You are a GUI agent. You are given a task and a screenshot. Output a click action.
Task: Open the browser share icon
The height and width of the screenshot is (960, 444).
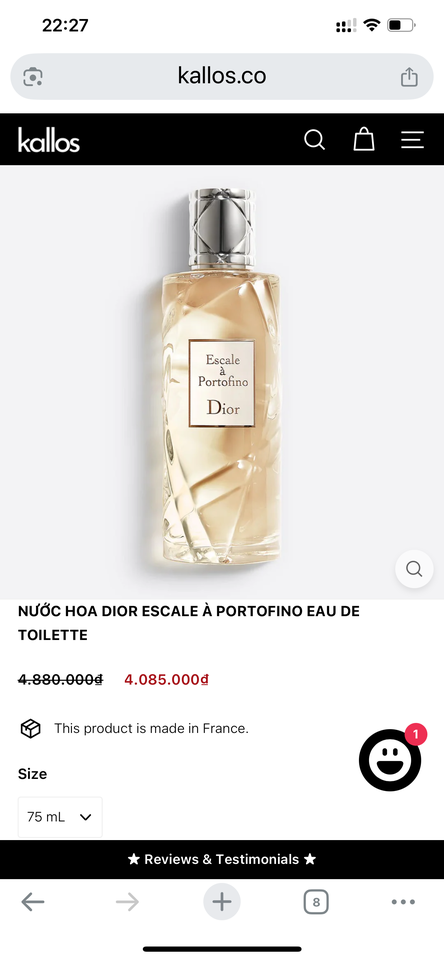408,77
